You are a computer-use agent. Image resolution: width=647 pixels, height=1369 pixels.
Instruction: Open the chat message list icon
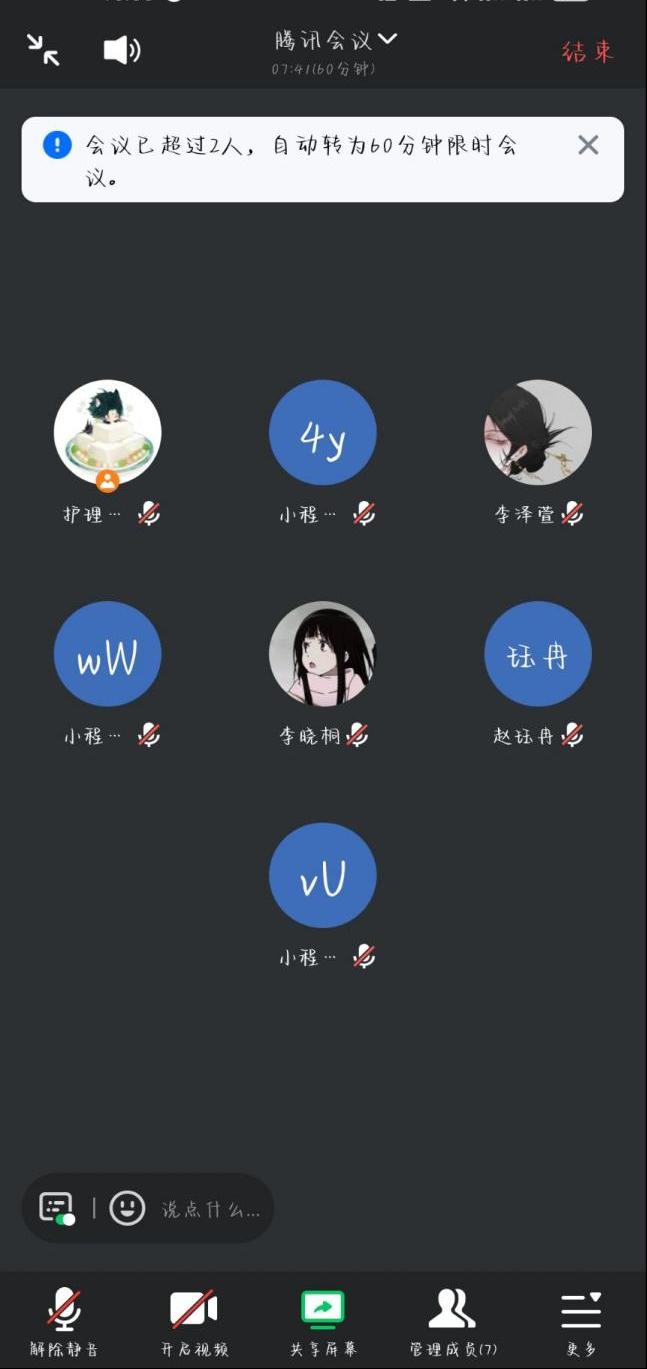[57, 1208]
